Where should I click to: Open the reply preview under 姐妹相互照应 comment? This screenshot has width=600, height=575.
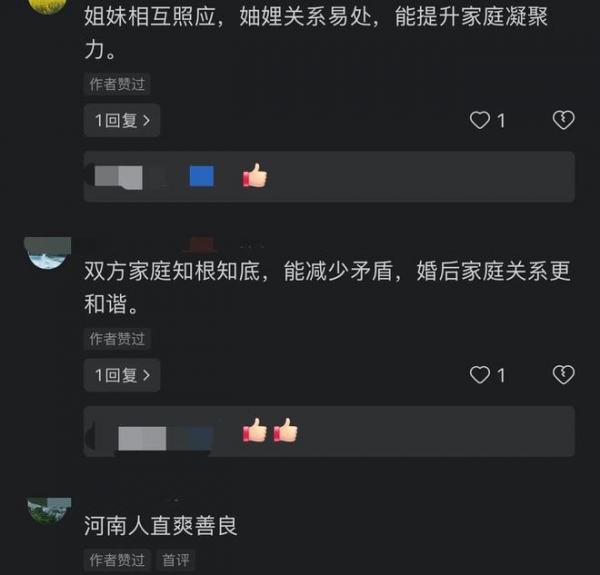pyautogui.click(x=329, y=177)
